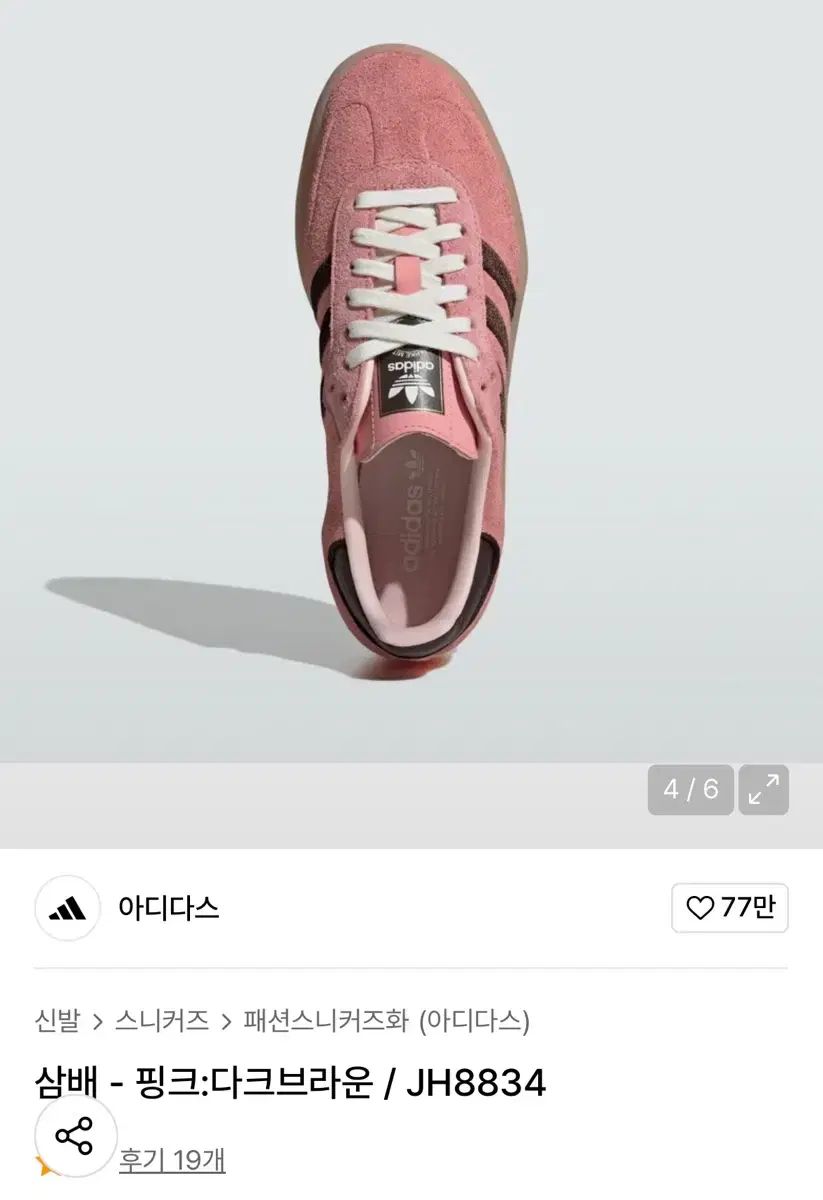Open the pink sneaker product photo
Image resolution: width=823 pixels, height=1200 pixels.
click(411, 380)
